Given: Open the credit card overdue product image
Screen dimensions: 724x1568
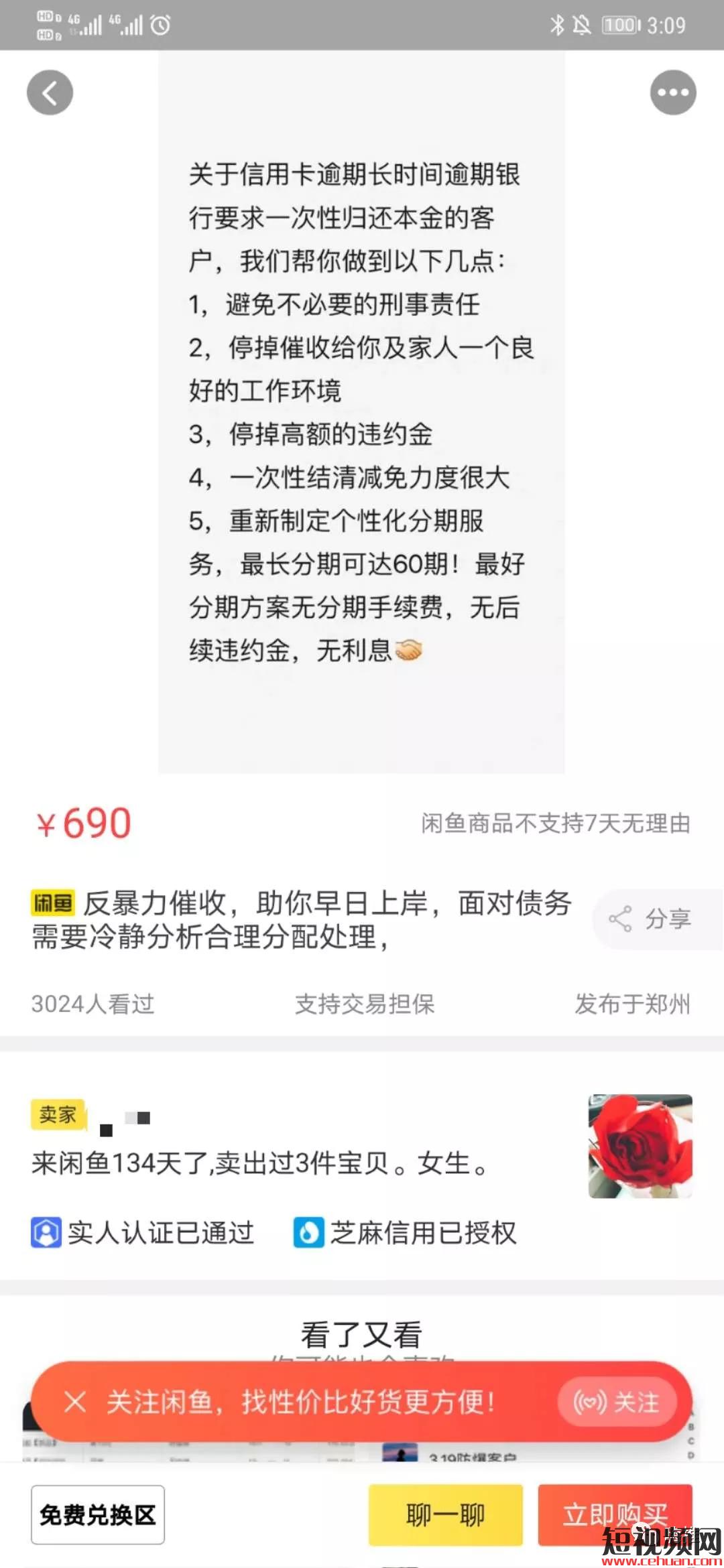Looking at the screenshot, I should coord(361,412).
